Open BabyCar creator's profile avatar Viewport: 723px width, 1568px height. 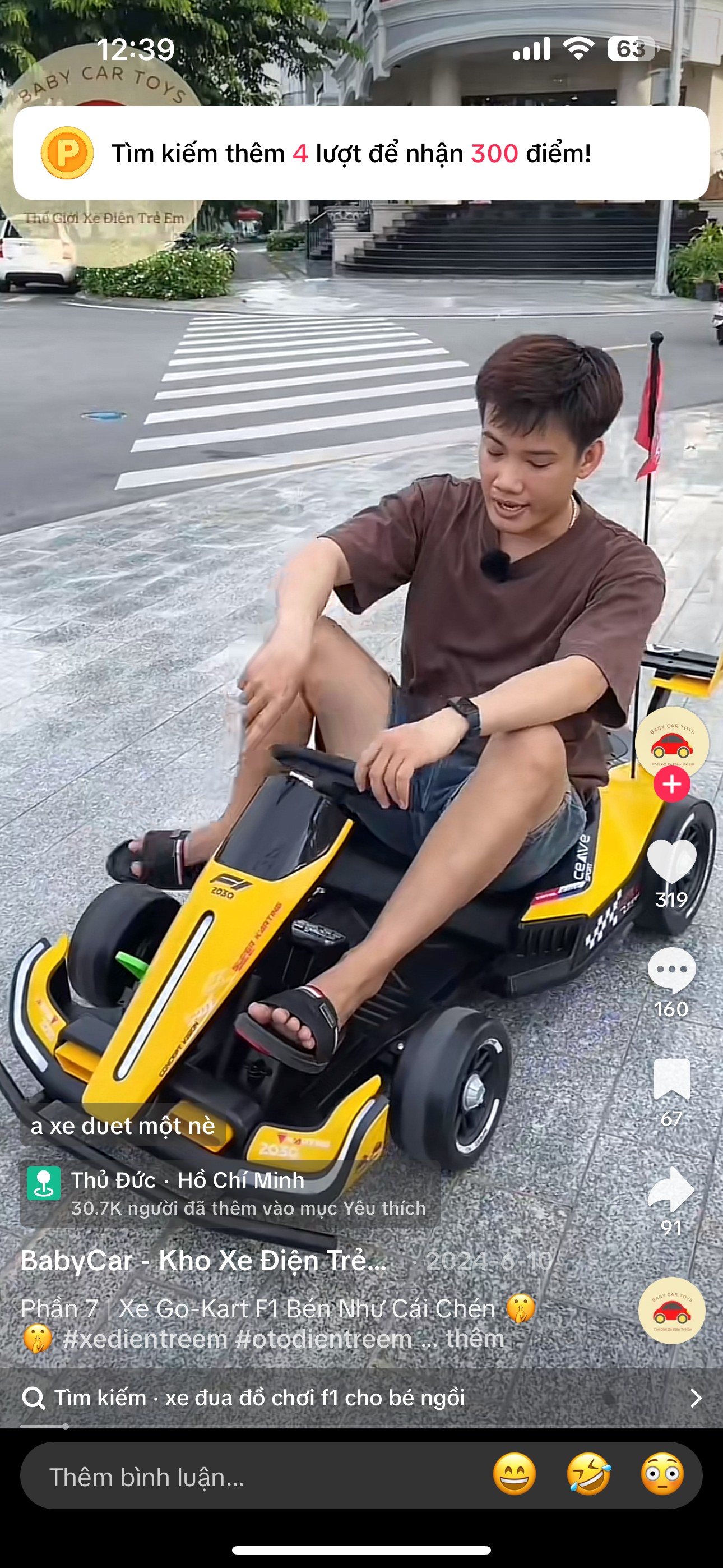671,743
